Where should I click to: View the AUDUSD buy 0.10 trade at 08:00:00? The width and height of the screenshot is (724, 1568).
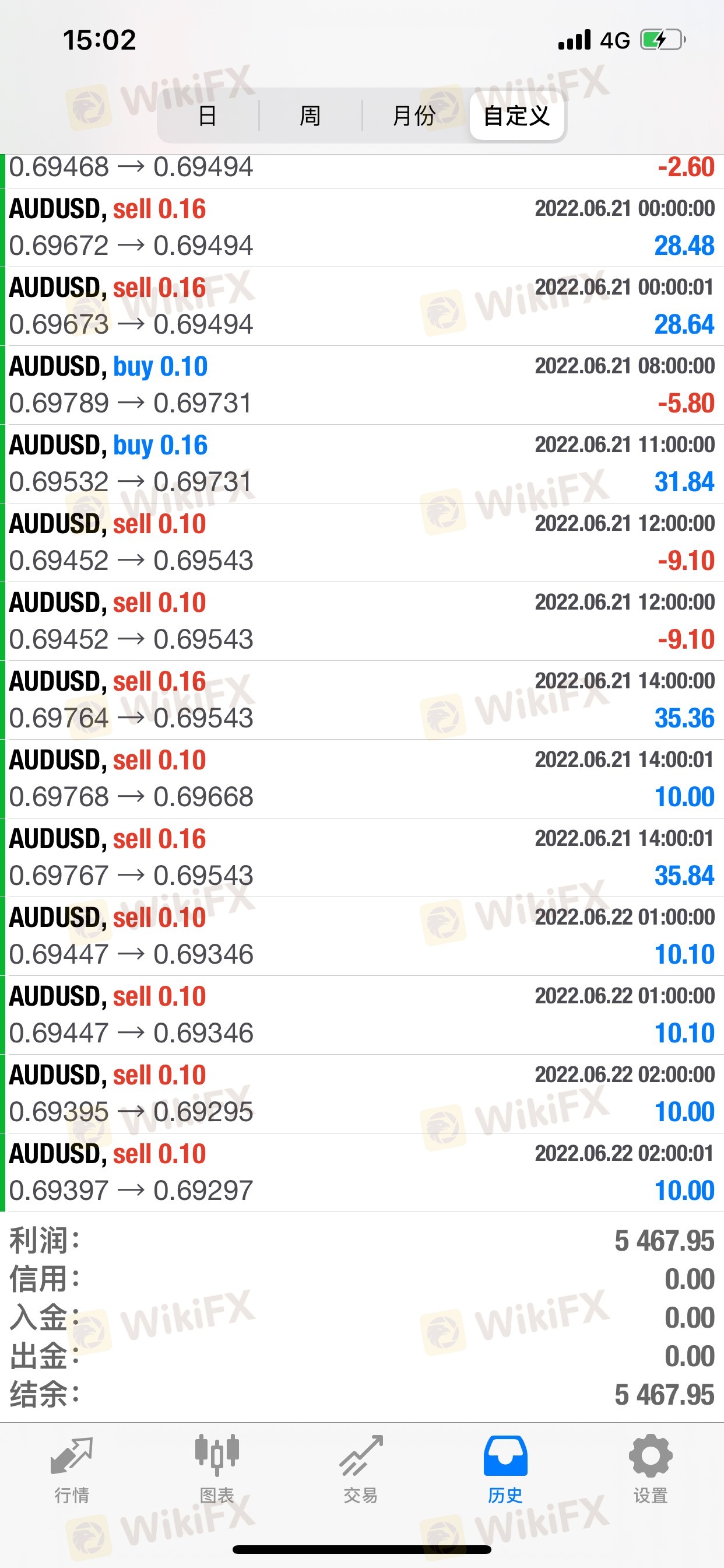[362, 384]
